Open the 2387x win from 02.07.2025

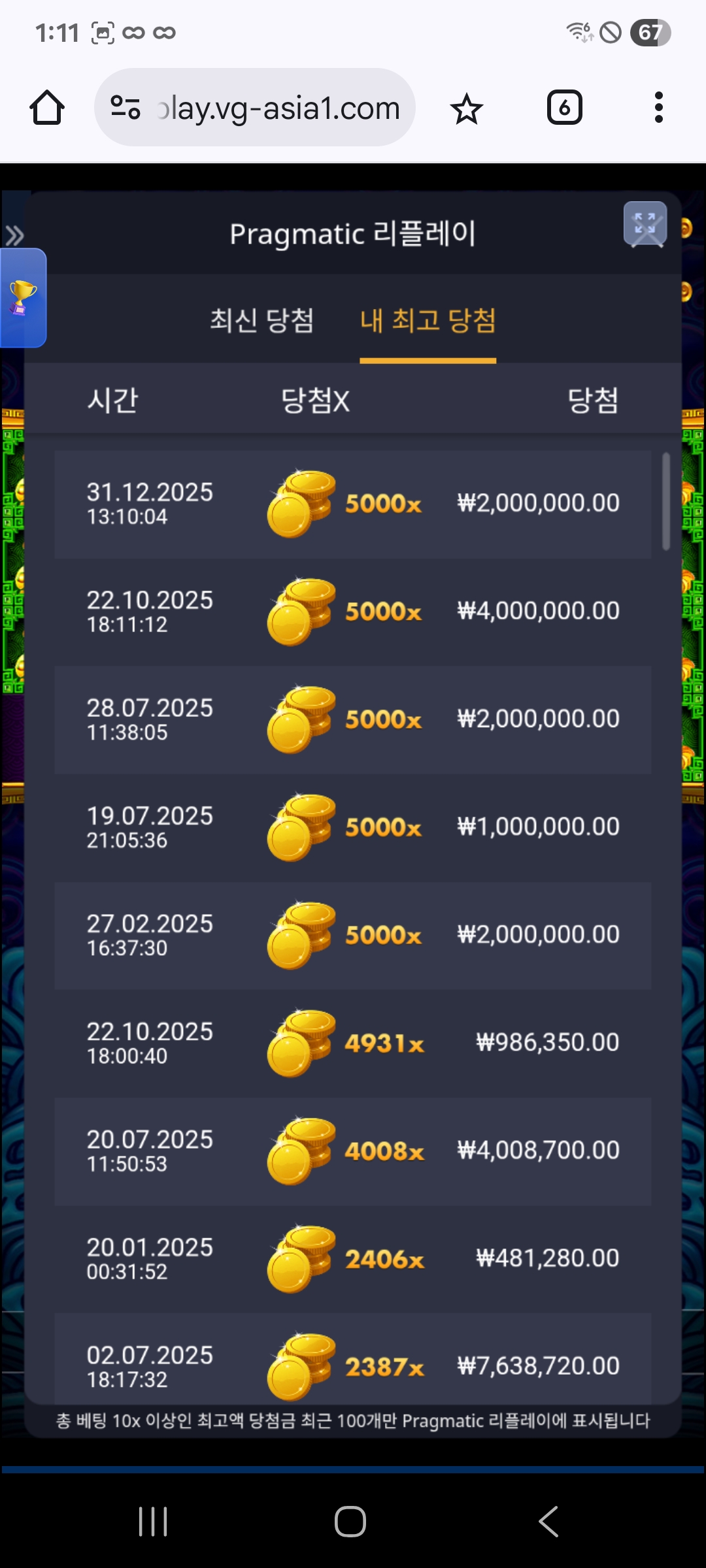[x=352, y=1364]
